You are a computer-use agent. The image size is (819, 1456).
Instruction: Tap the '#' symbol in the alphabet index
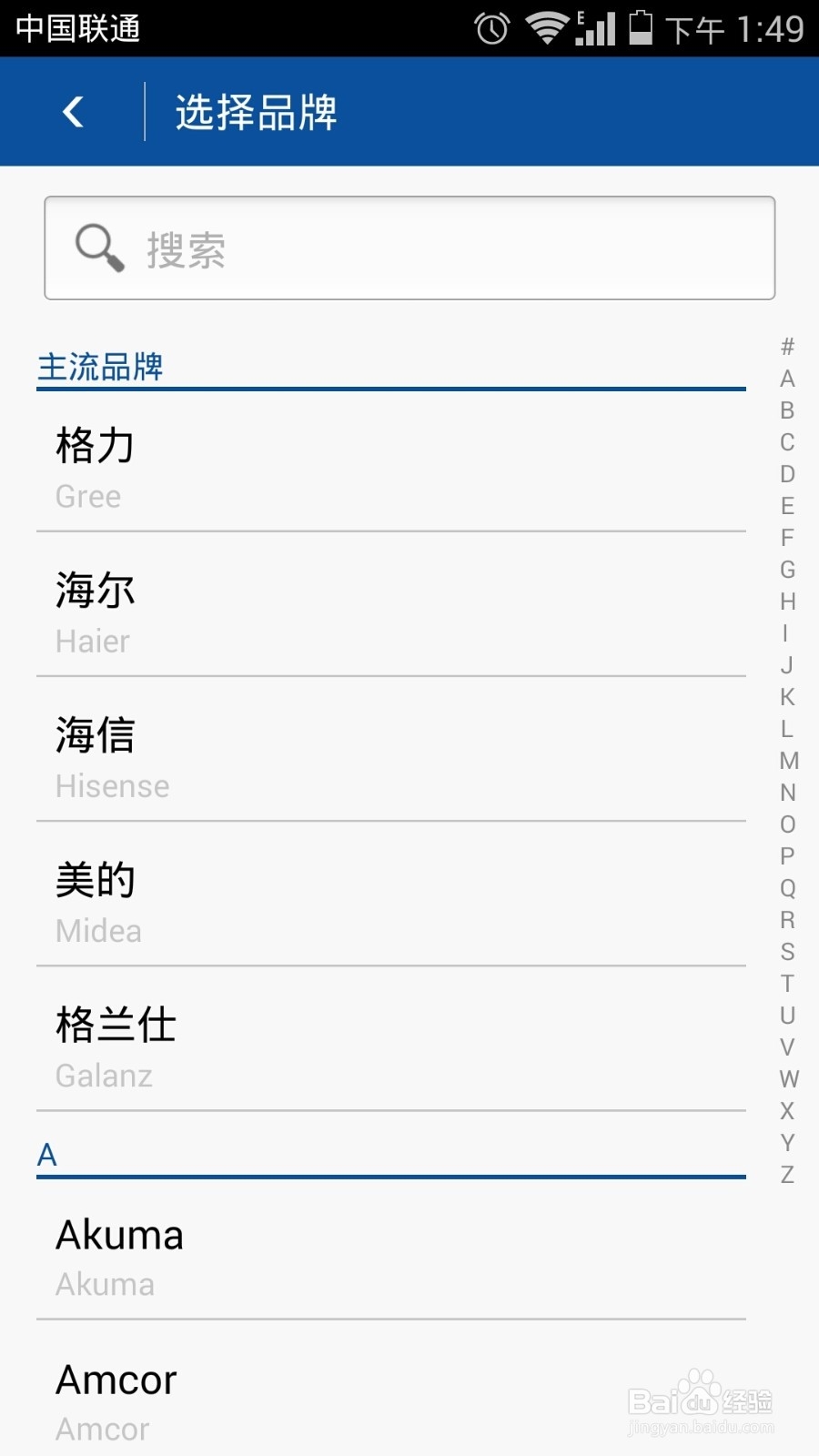786,348
